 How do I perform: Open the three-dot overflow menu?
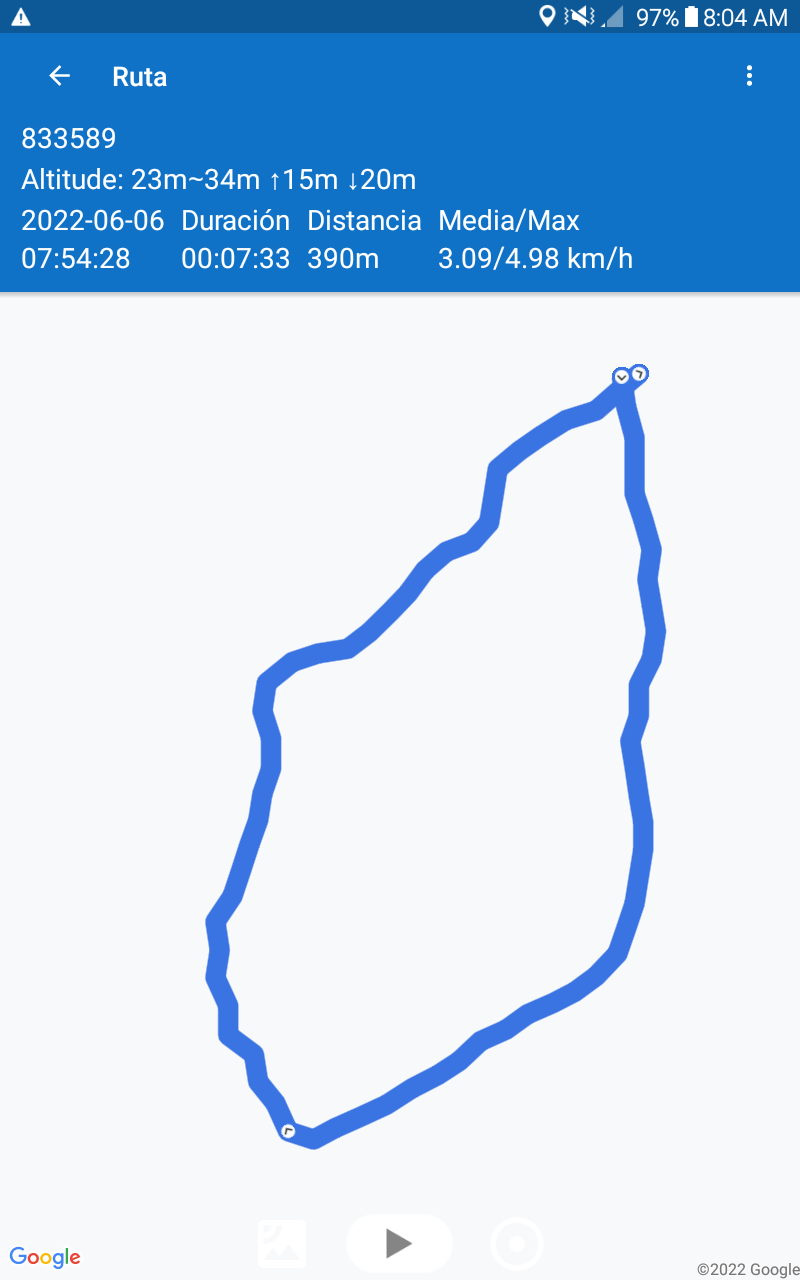click(x=749, y=76)
